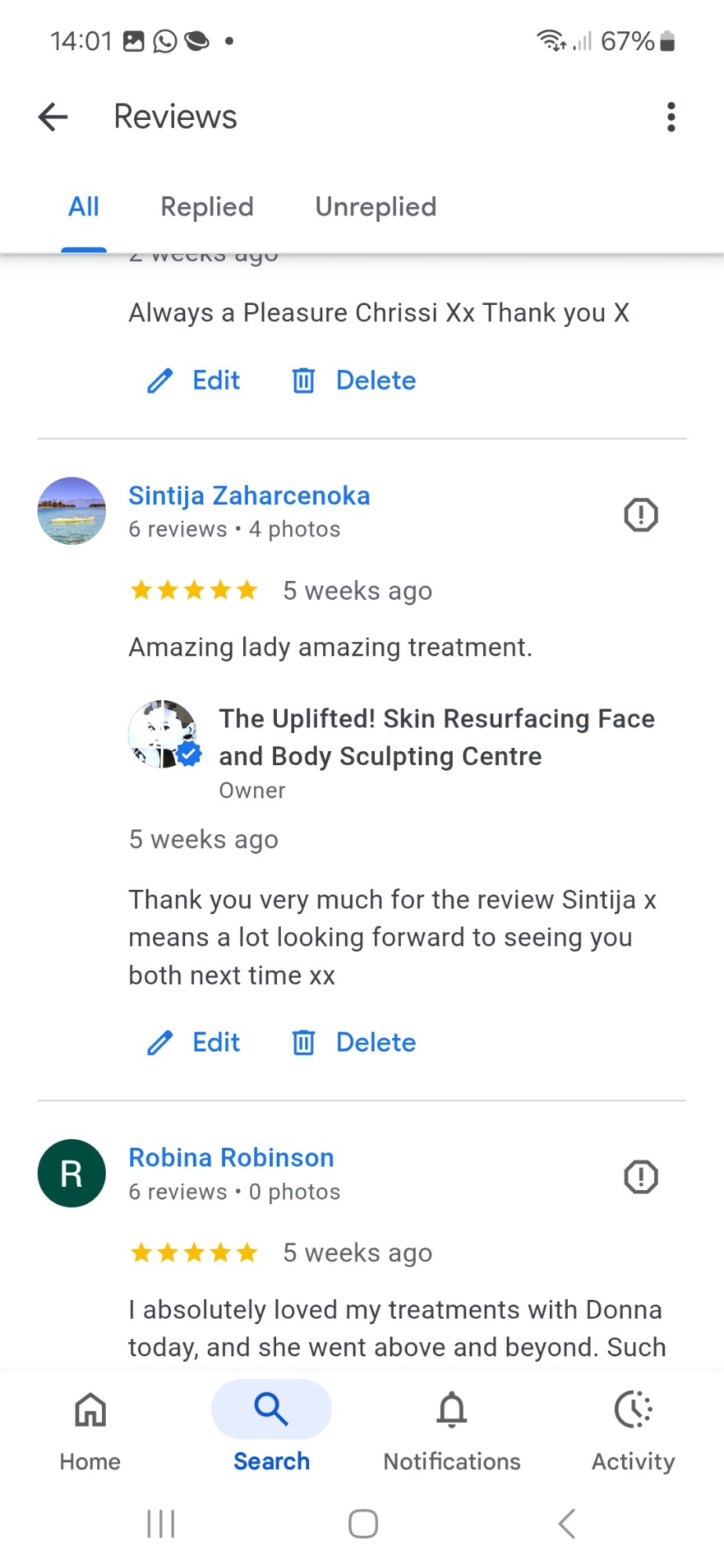Open Robina Robinson's profile
The width and height of the screenshot is (724, 1568).
231,1158
